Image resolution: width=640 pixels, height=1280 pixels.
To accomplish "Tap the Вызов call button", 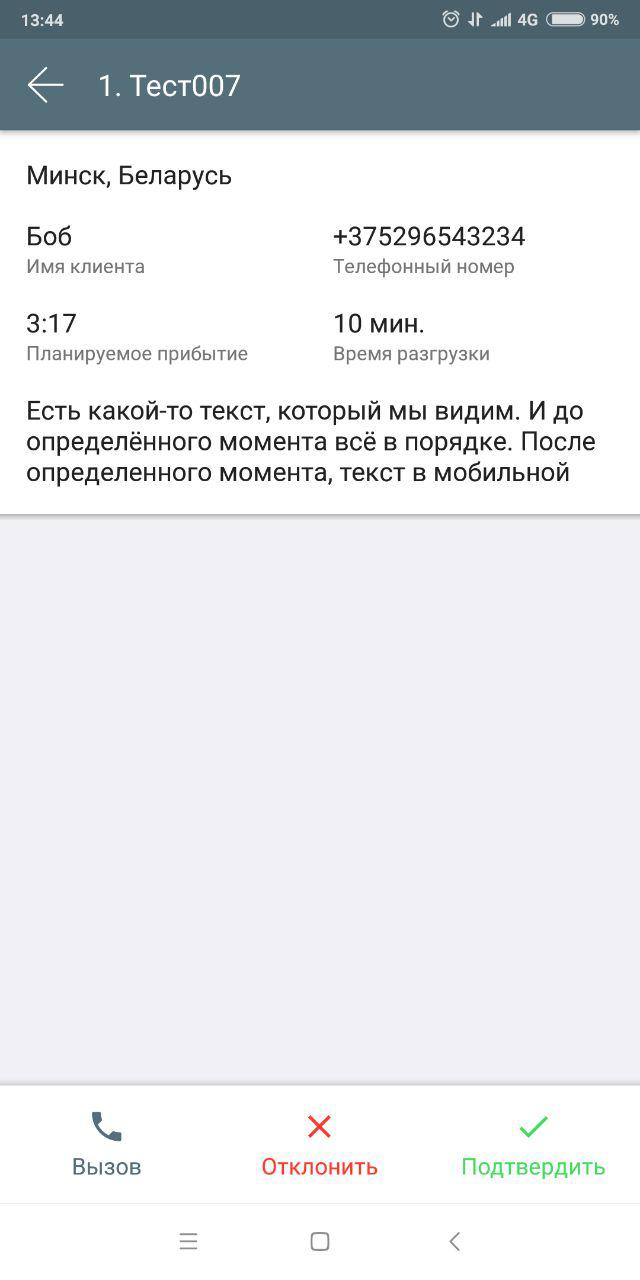I will pyautogui.click(x=106, y=1144).
